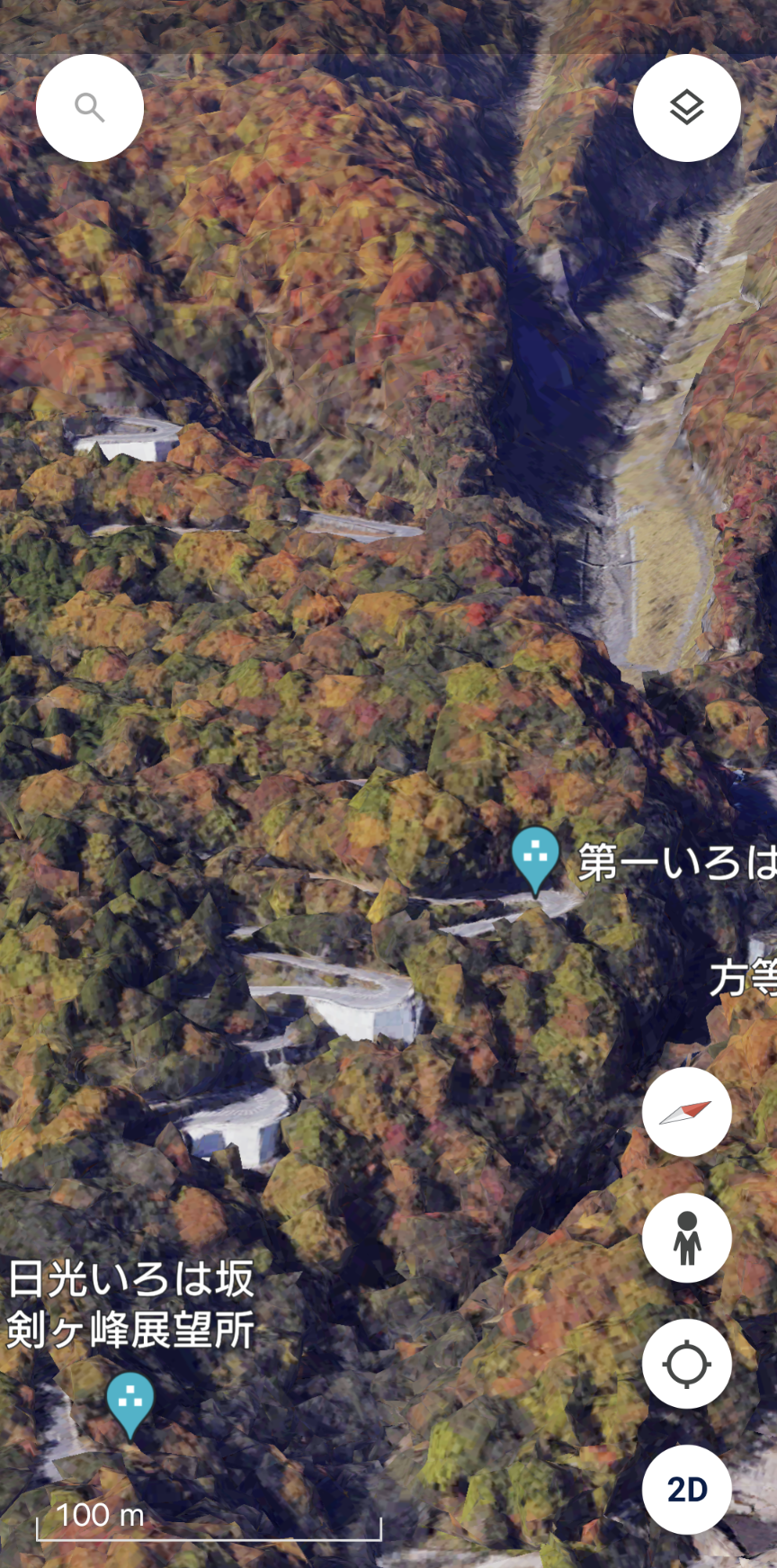Open the search button
Viewport: 777px width, 1568px height.
90,108
